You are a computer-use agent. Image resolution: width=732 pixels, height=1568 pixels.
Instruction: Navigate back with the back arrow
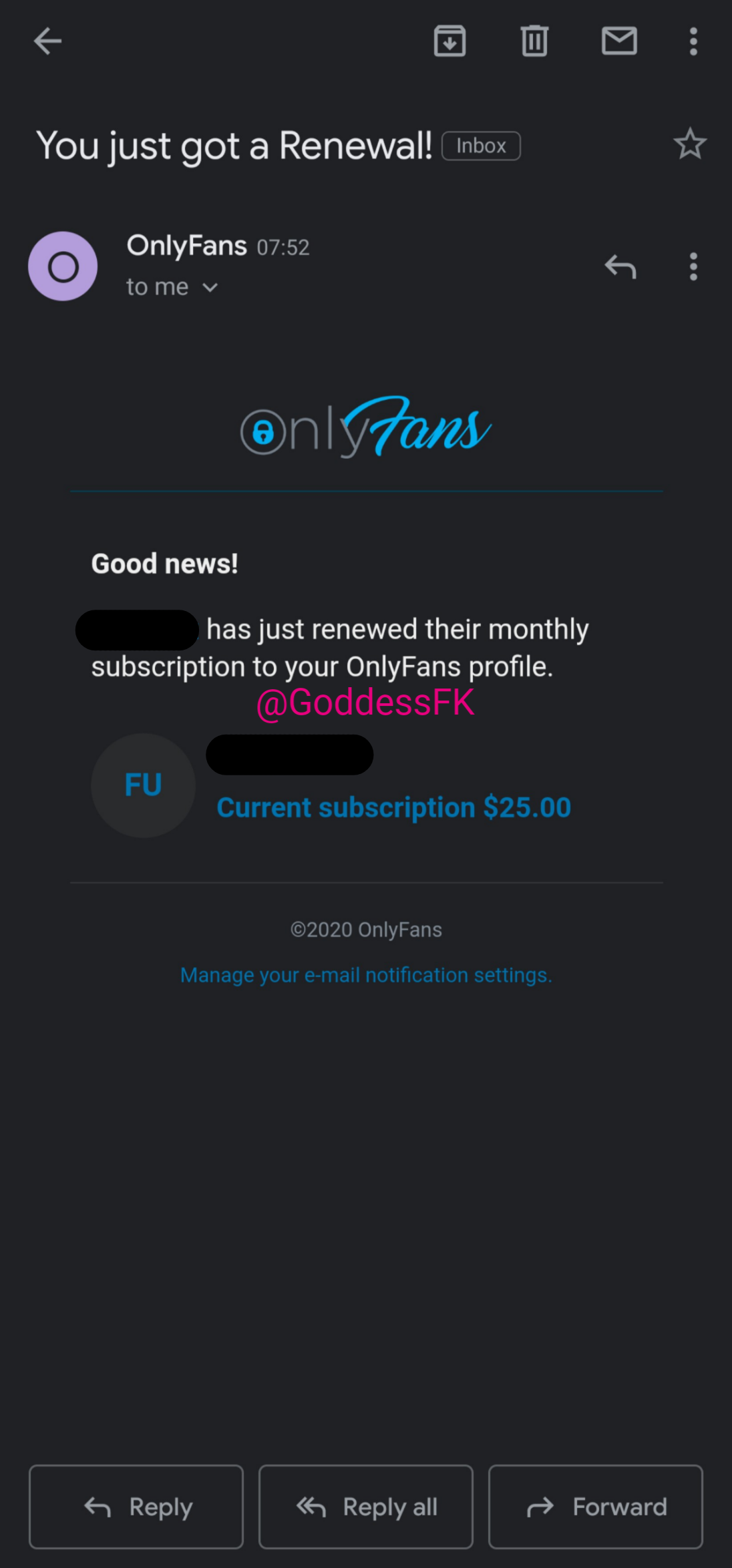[47, 41]
